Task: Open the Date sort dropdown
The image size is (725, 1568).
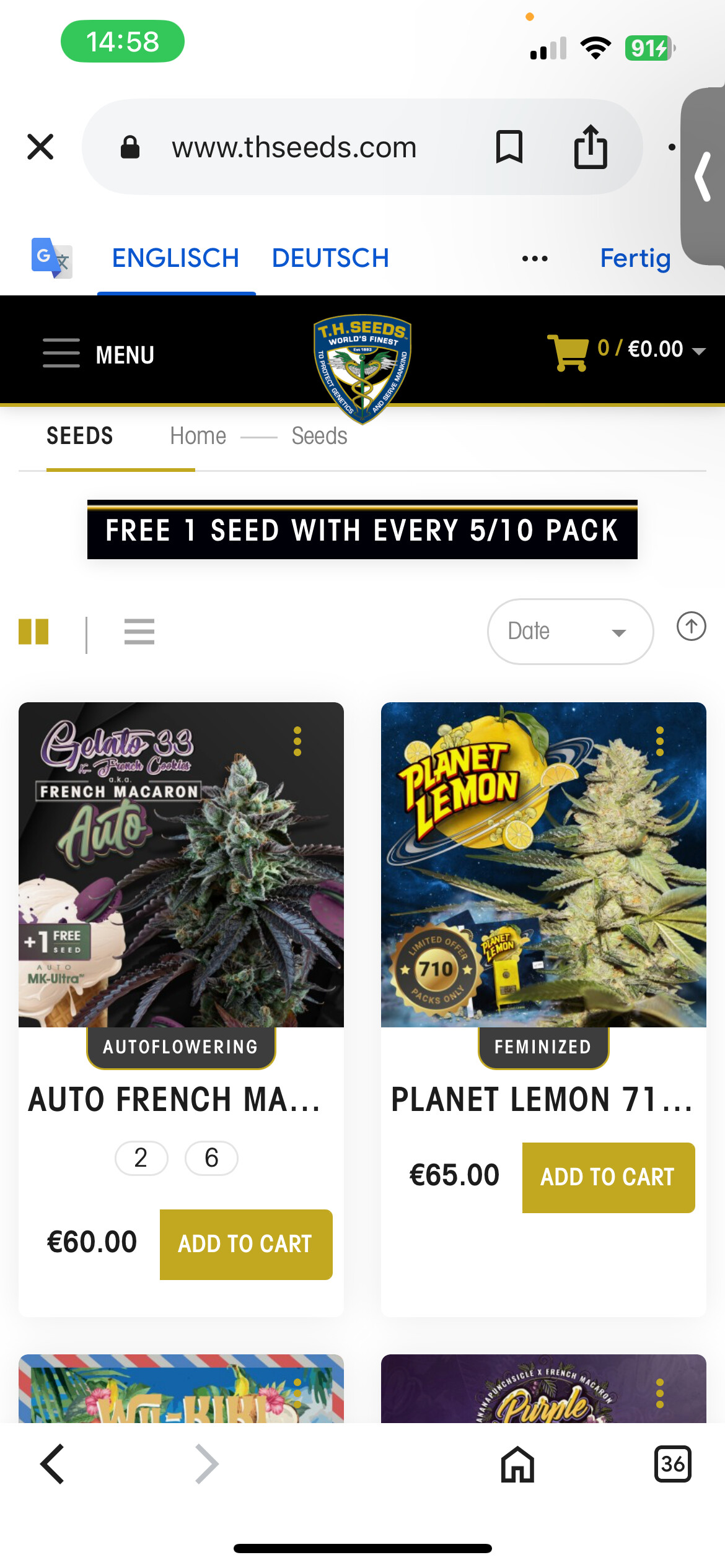Action: coord(570,632)
